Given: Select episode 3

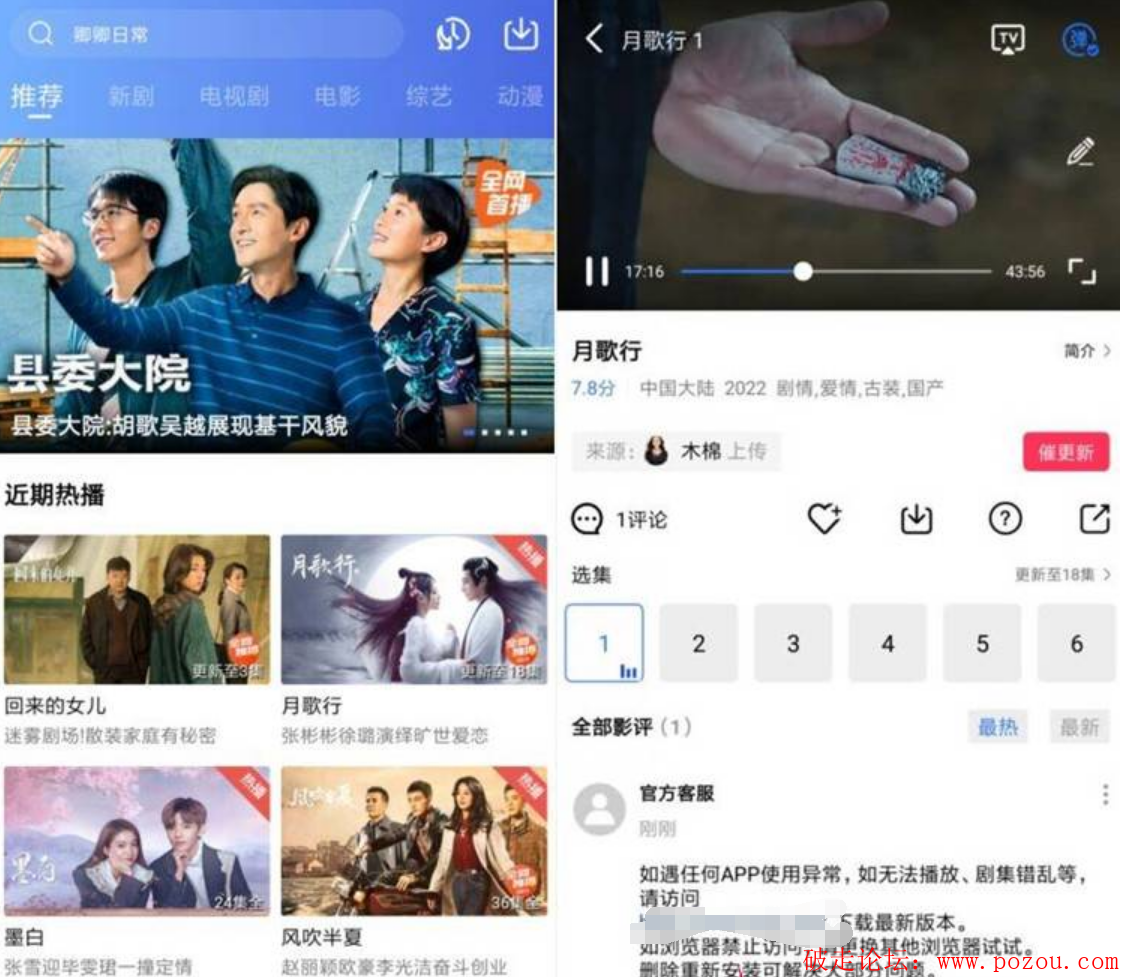Looking at the screenshot, I should (793, 644).
